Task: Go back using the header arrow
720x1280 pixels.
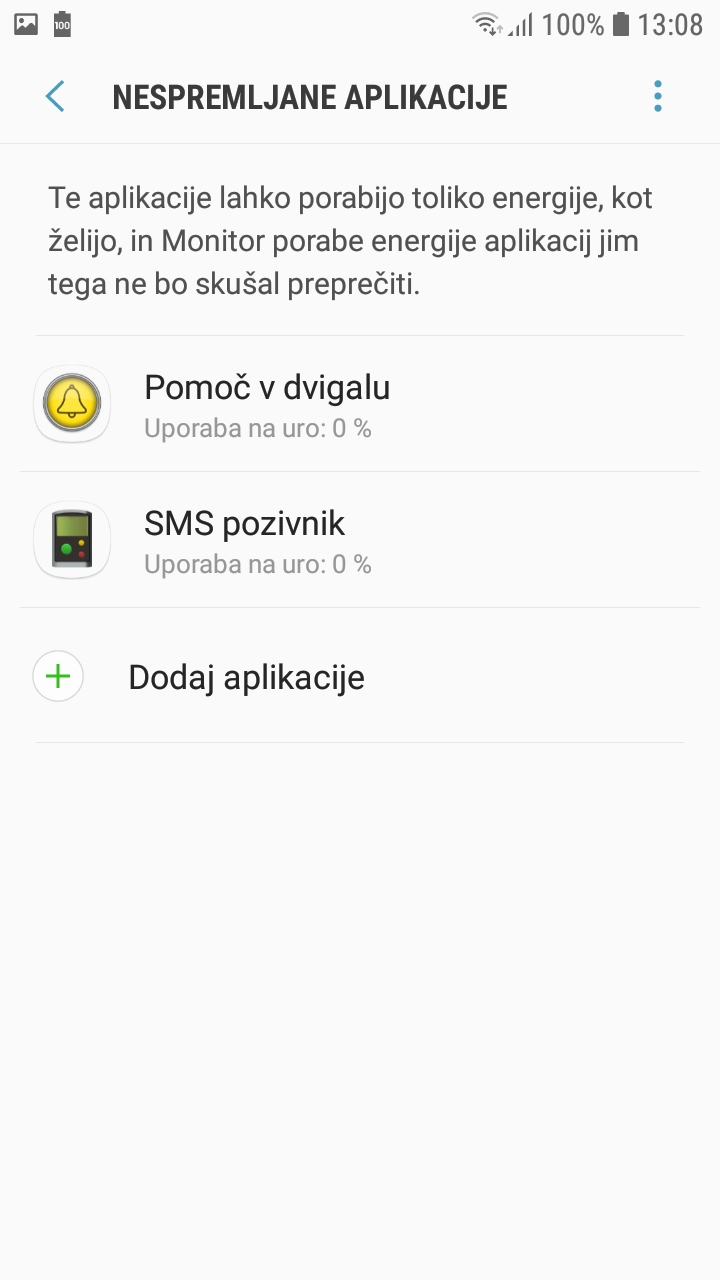Action: tap(55, 97)
